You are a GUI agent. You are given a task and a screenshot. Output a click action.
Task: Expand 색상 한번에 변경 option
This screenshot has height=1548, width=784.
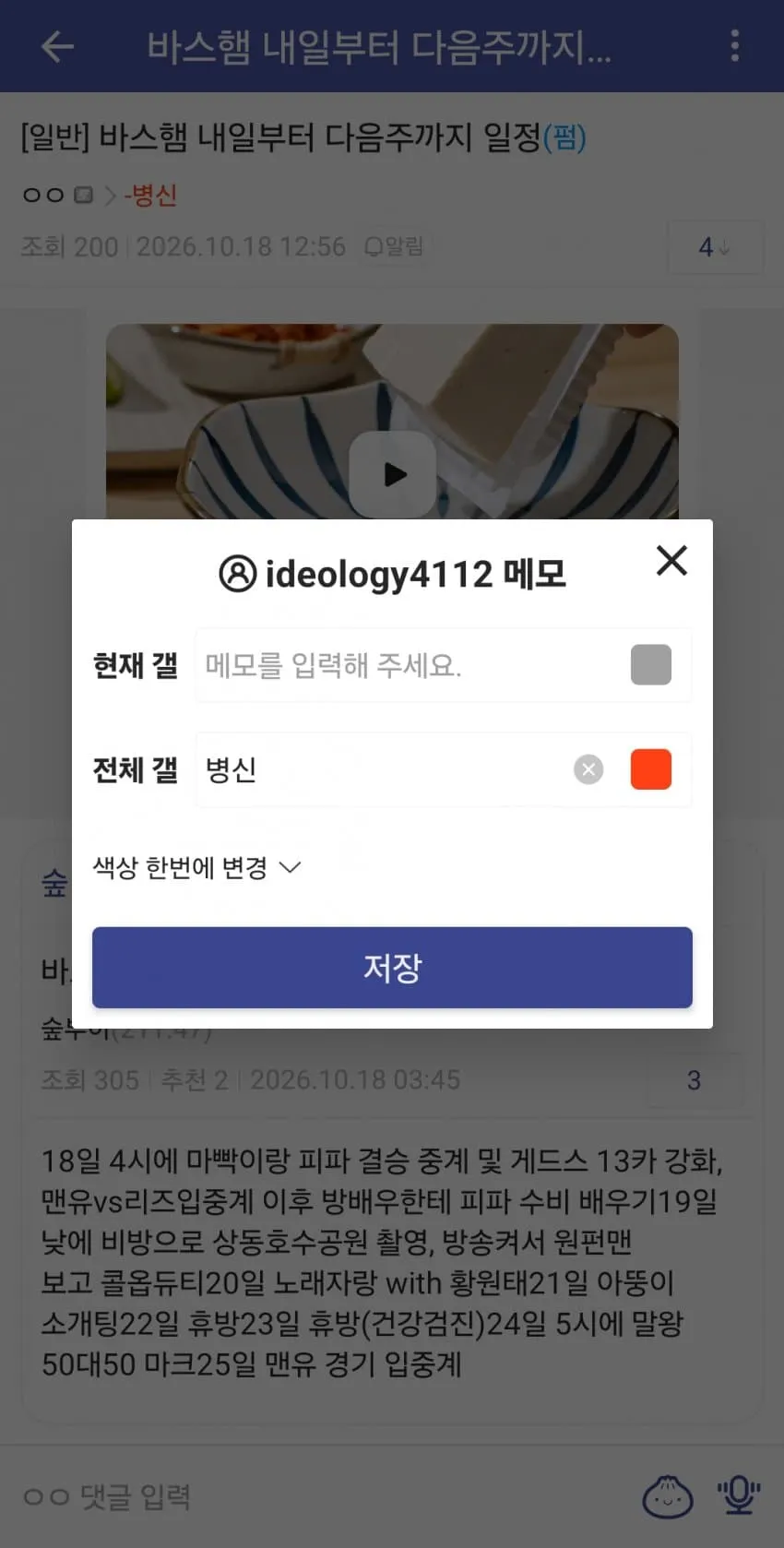[197, 867]
